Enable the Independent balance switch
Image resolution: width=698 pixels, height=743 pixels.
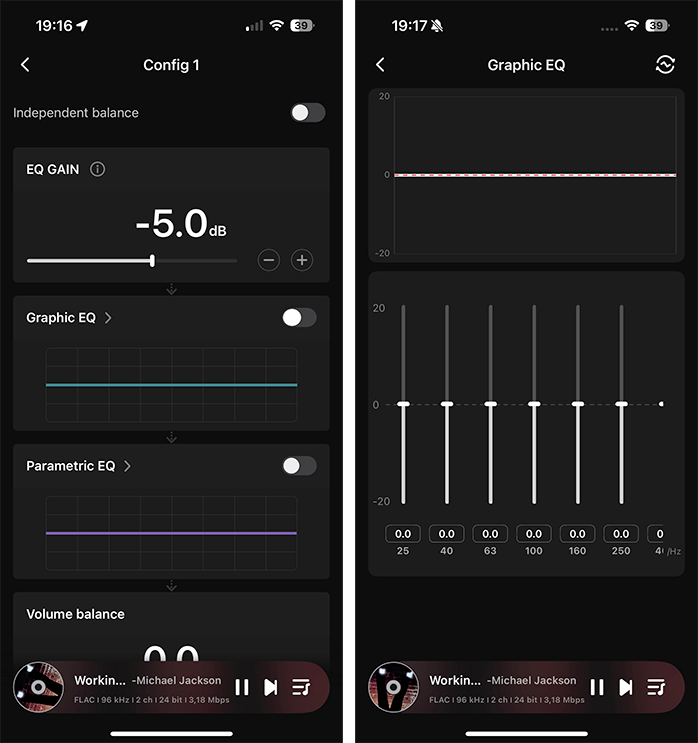pos(307,113)
